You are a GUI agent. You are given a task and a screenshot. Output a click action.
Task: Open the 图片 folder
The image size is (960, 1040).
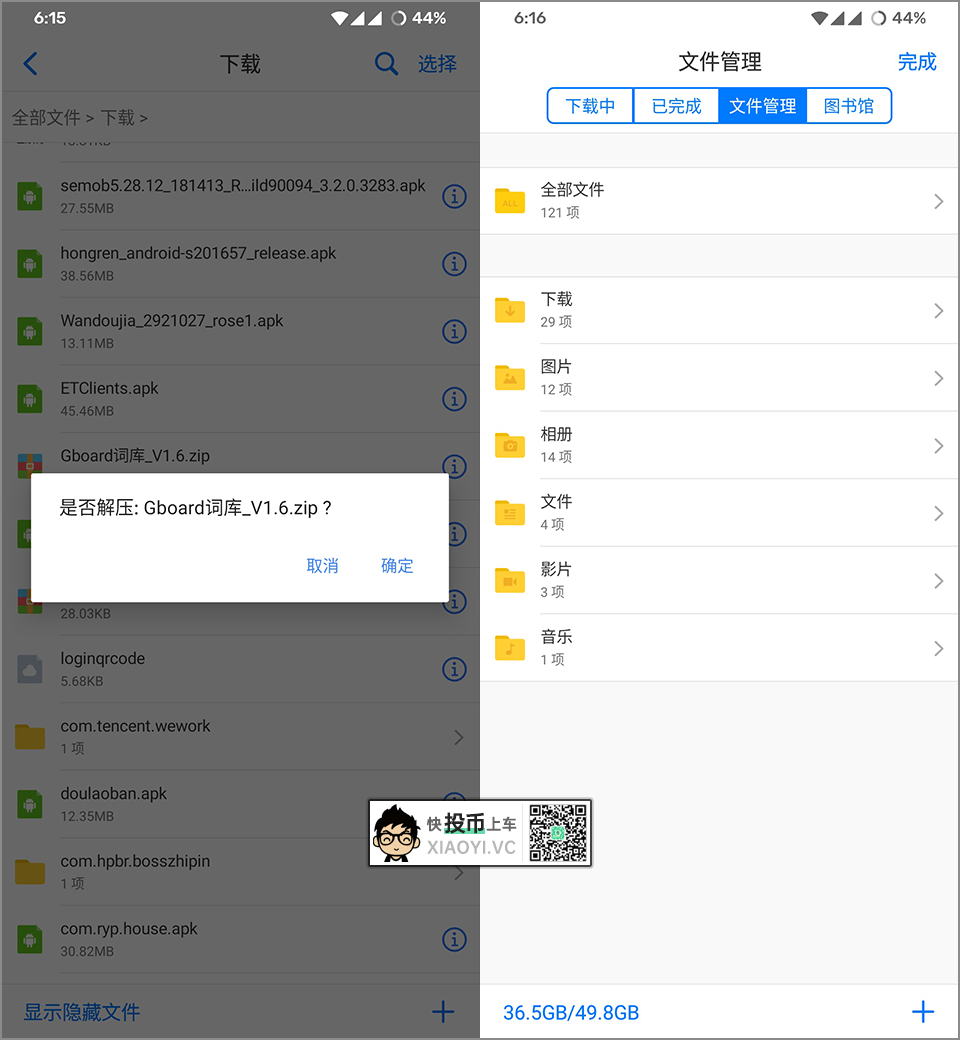click(718, 378)
